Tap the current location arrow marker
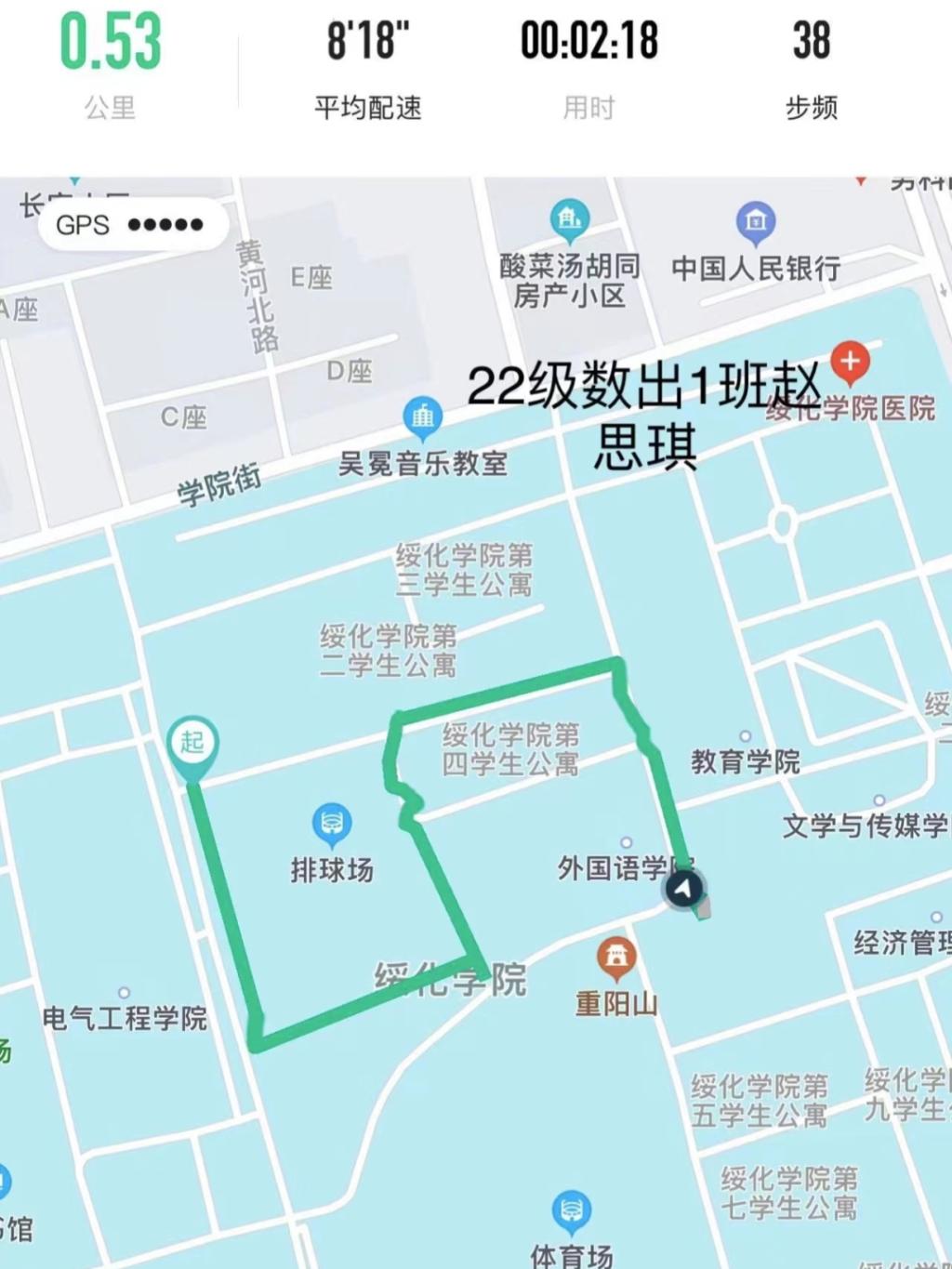The height and width of the screenshot is (1269, 952). point(683,889)
